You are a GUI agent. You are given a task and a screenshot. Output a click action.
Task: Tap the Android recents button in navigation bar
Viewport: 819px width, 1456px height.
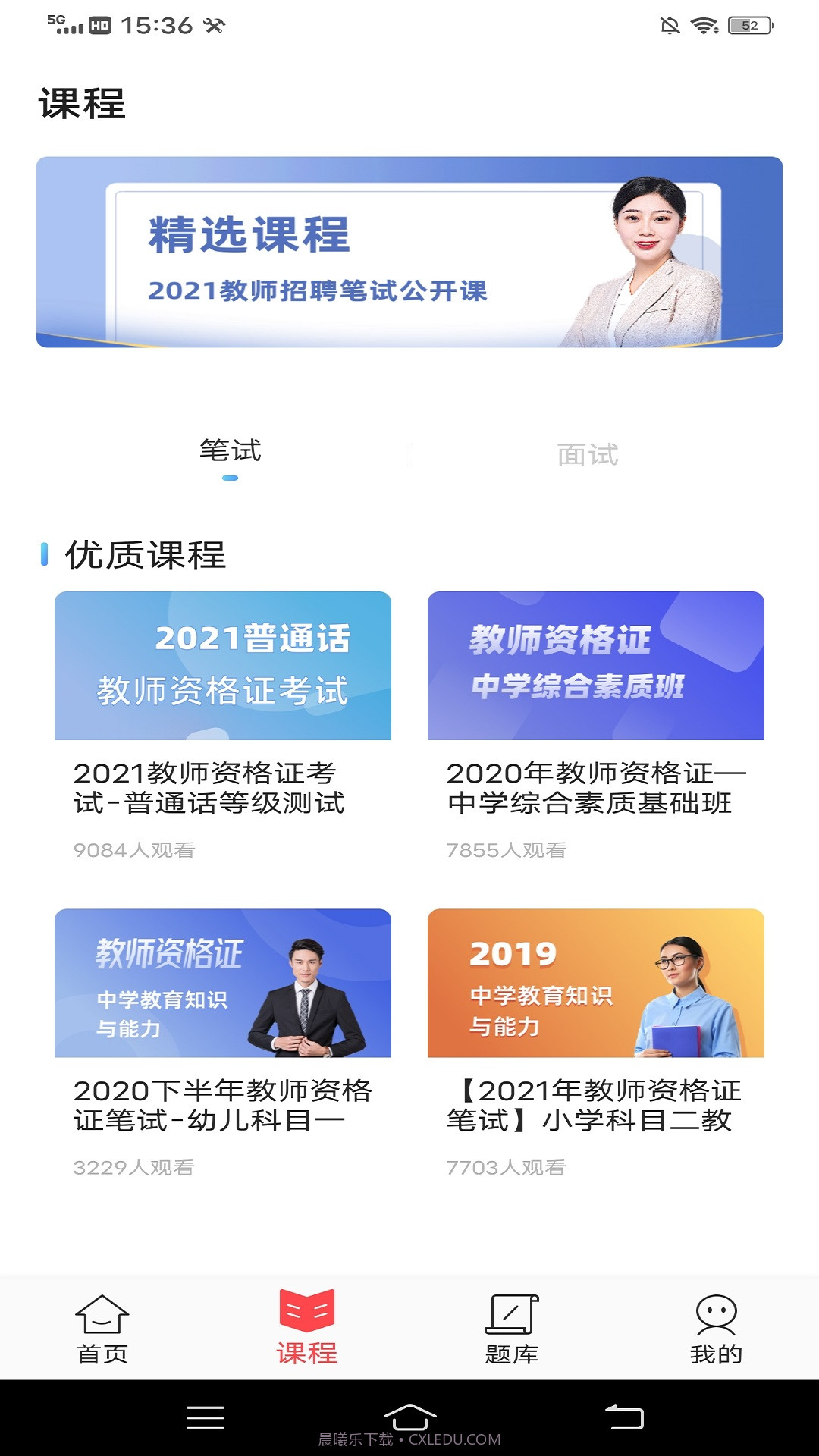205,1418
